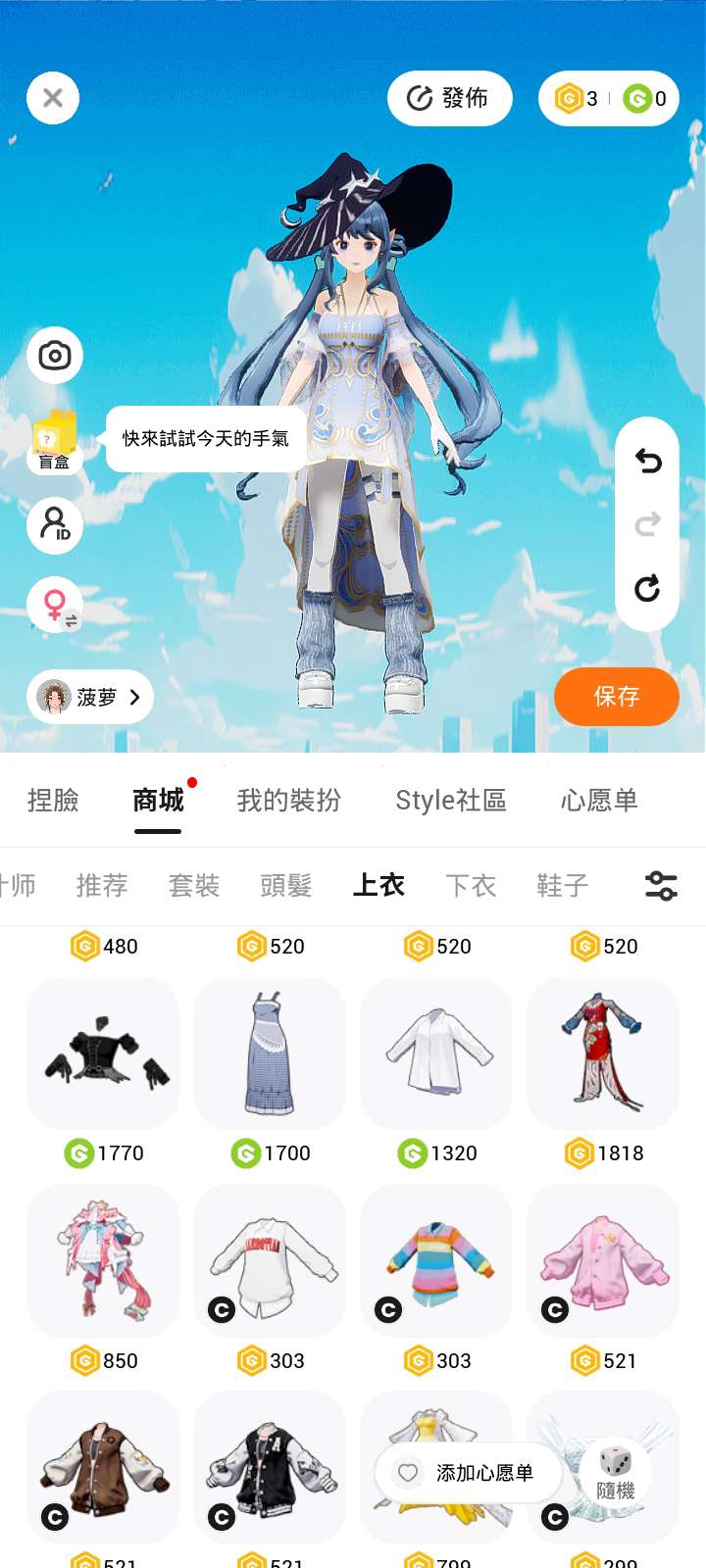Save the outfit with 保存
The height and width of the screenshot is (1568, 706).
pos(616,697)
